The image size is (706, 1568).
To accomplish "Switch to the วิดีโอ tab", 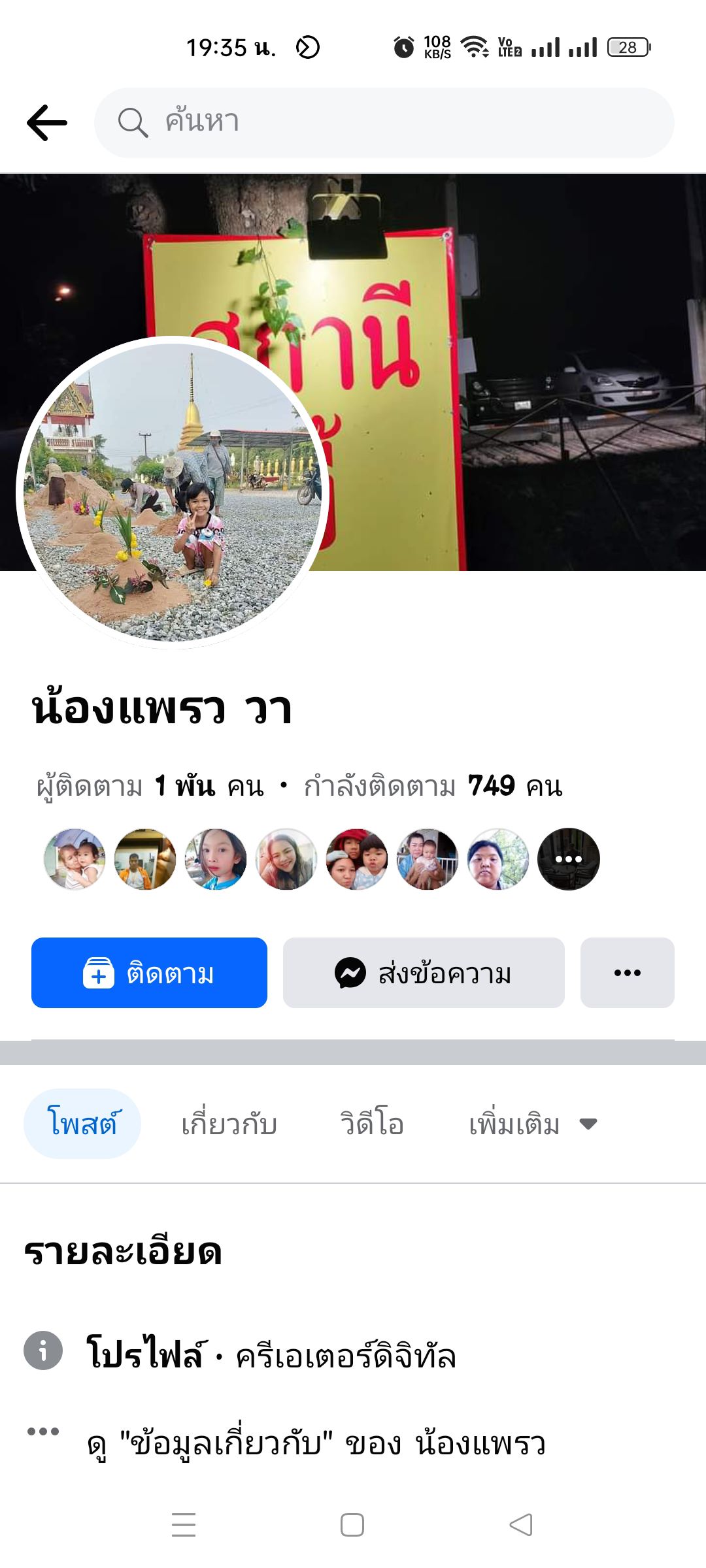I will [371, 1124].
